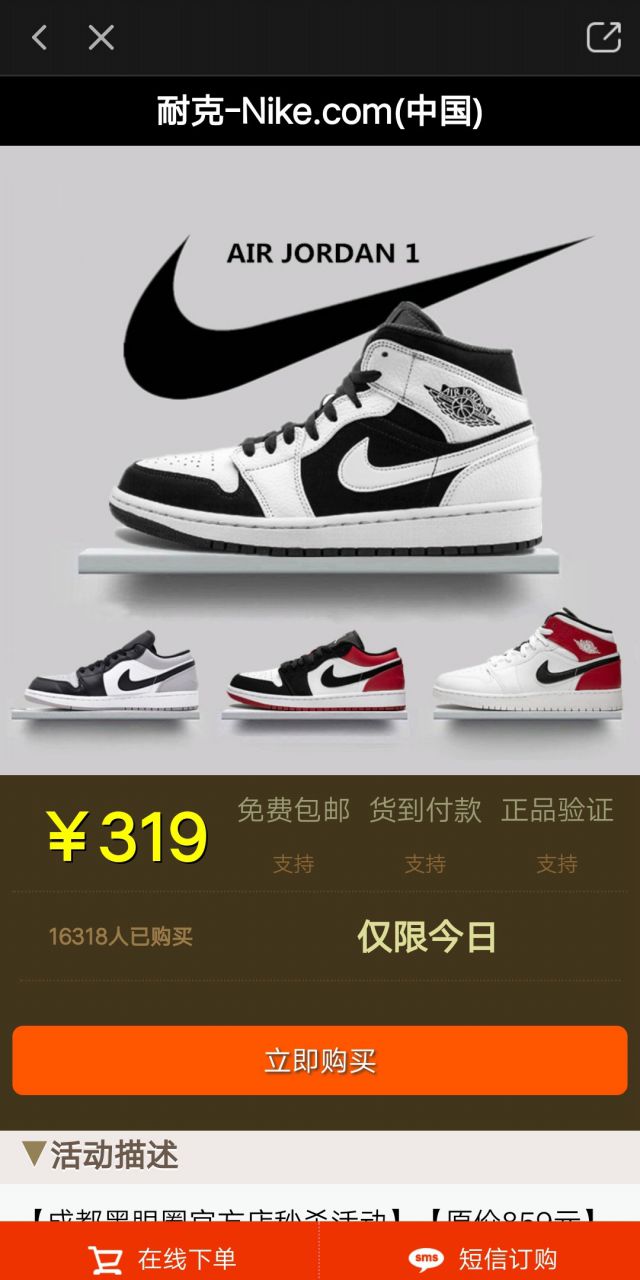Go back to the previous page
Viewport: 640px width, 1280px height.
coord(39,38)
